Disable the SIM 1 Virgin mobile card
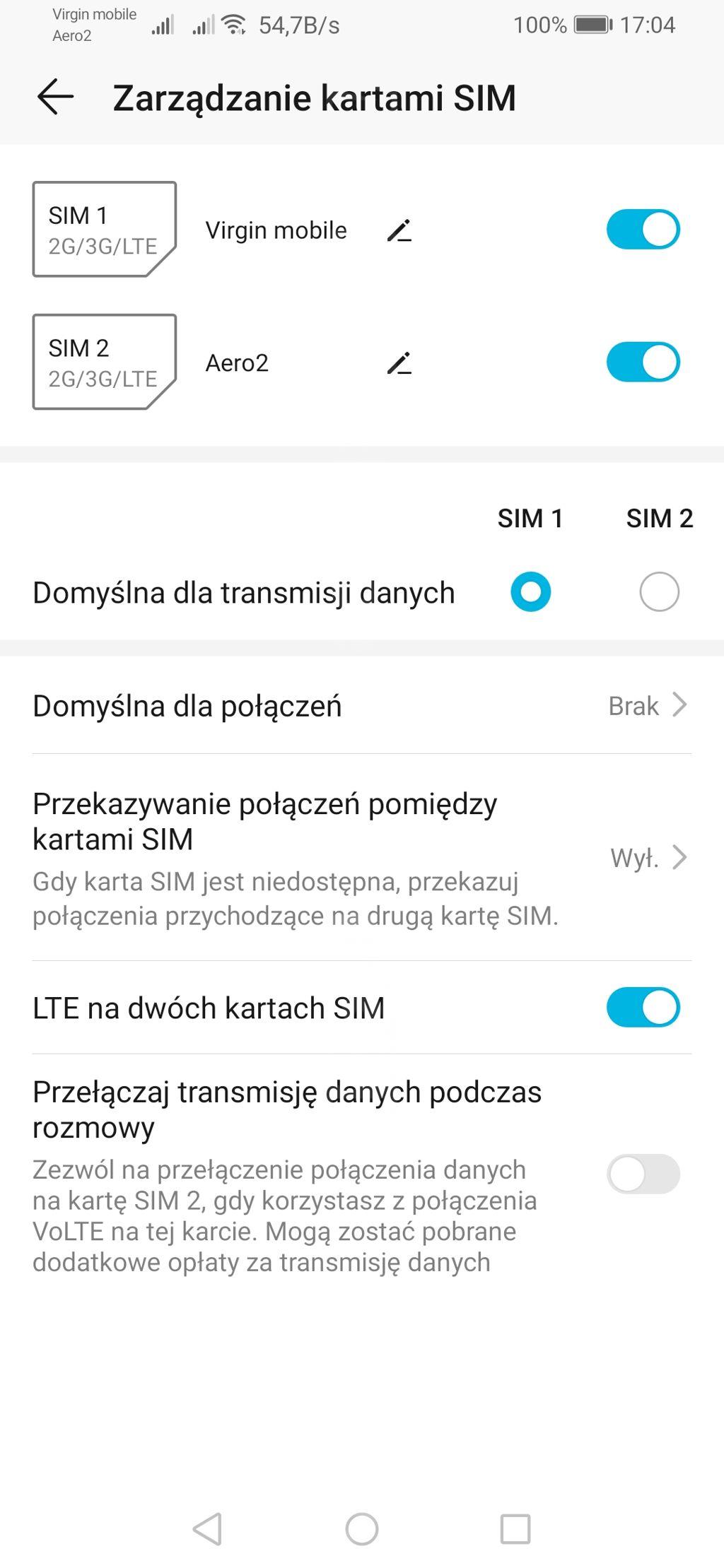The height and width of the screenshot is (1568, 724). [x=643, y=230]
